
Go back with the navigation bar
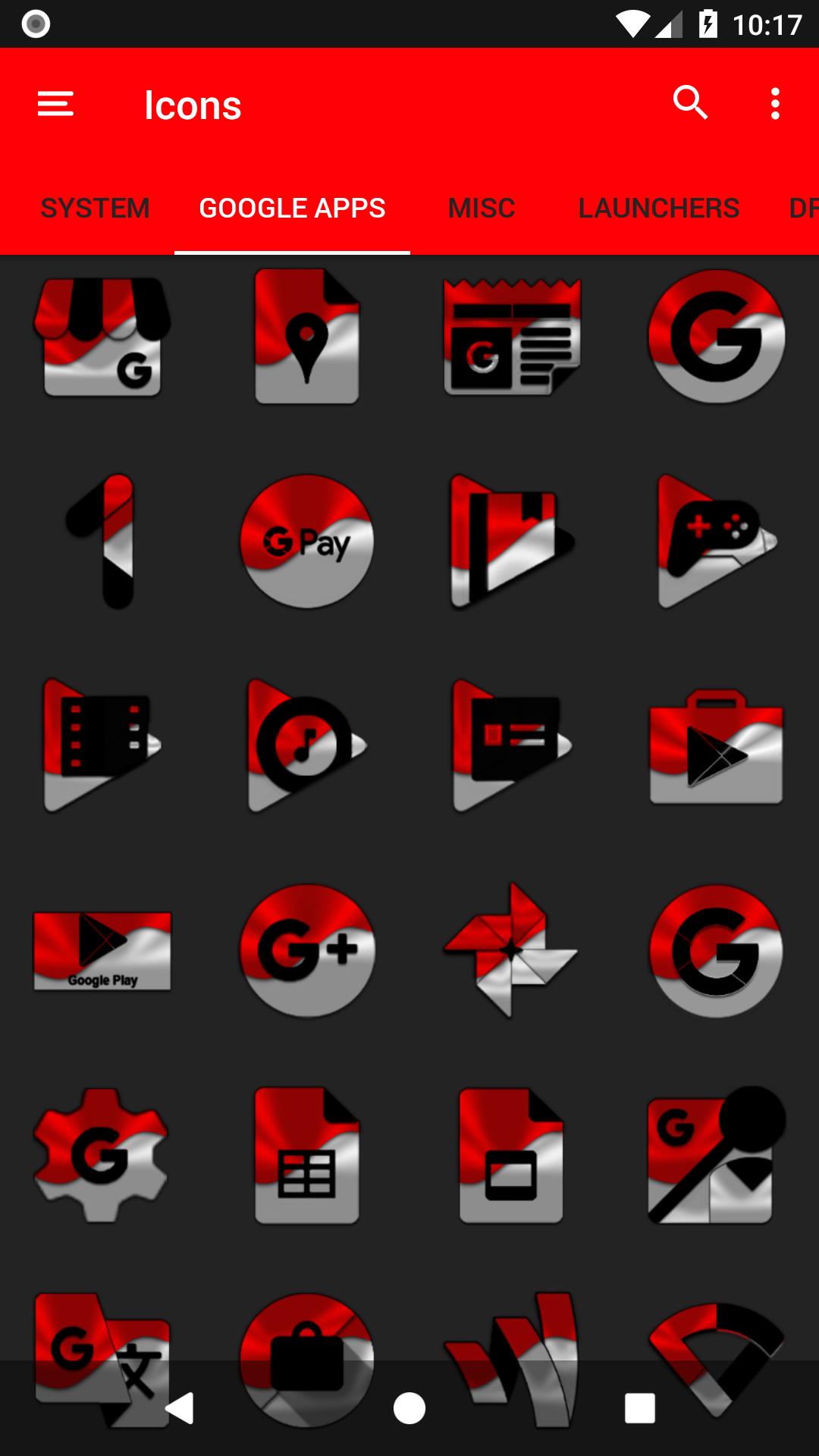pyautogui.click(x=180, y=1408)
